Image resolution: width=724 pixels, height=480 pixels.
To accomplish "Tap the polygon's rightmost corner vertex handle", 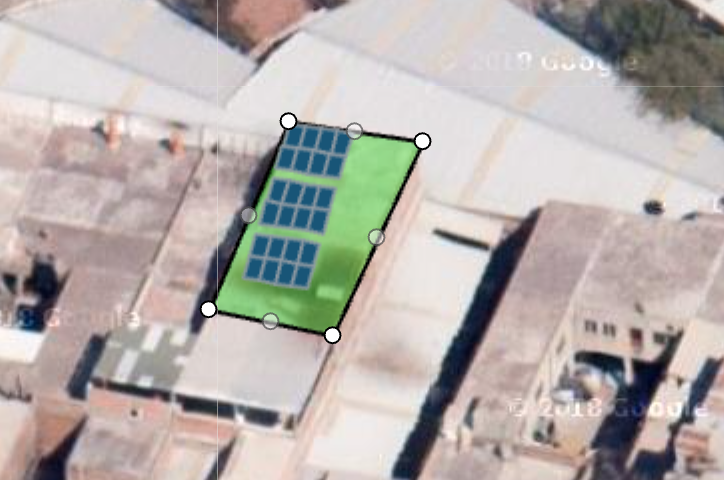I will click(422, 141).
